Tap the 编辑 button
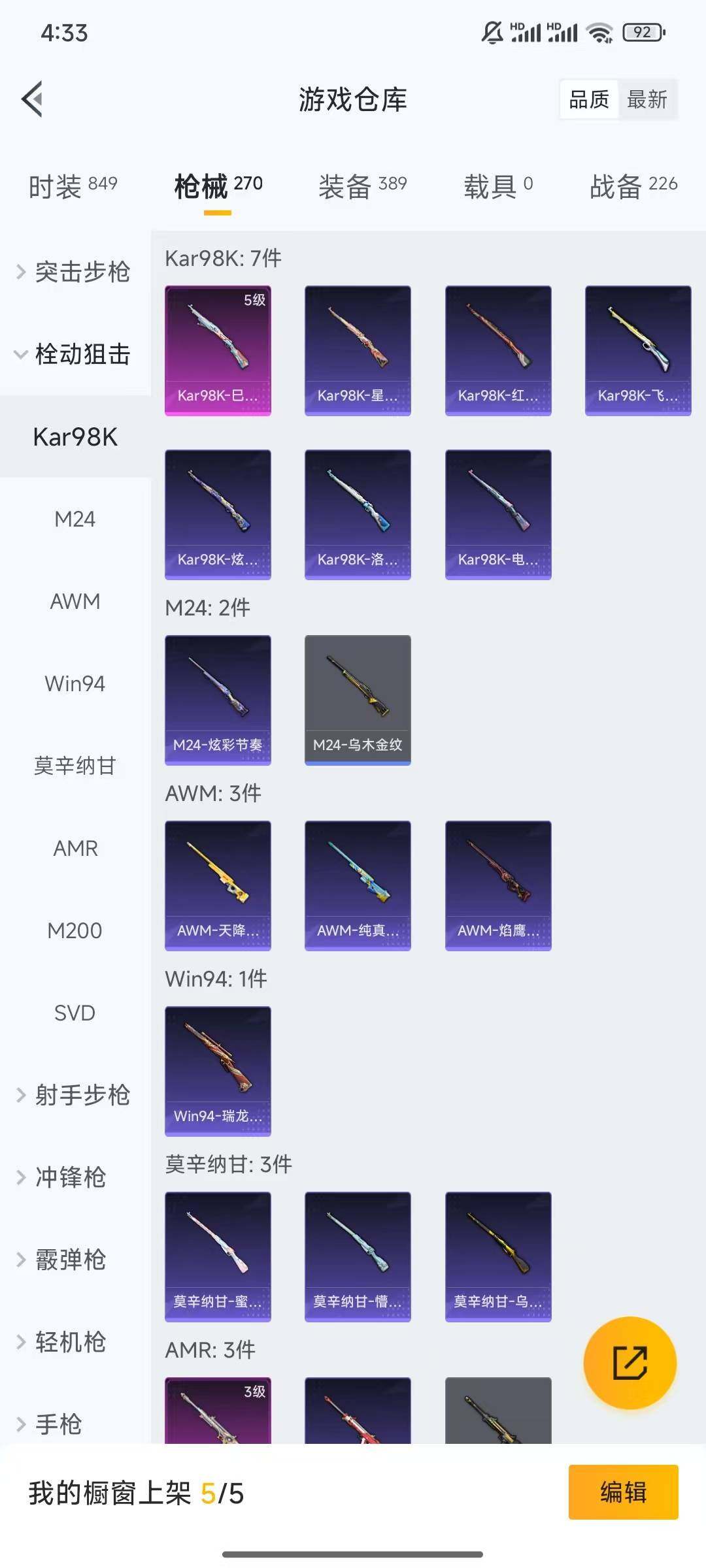 [623, 1492]
